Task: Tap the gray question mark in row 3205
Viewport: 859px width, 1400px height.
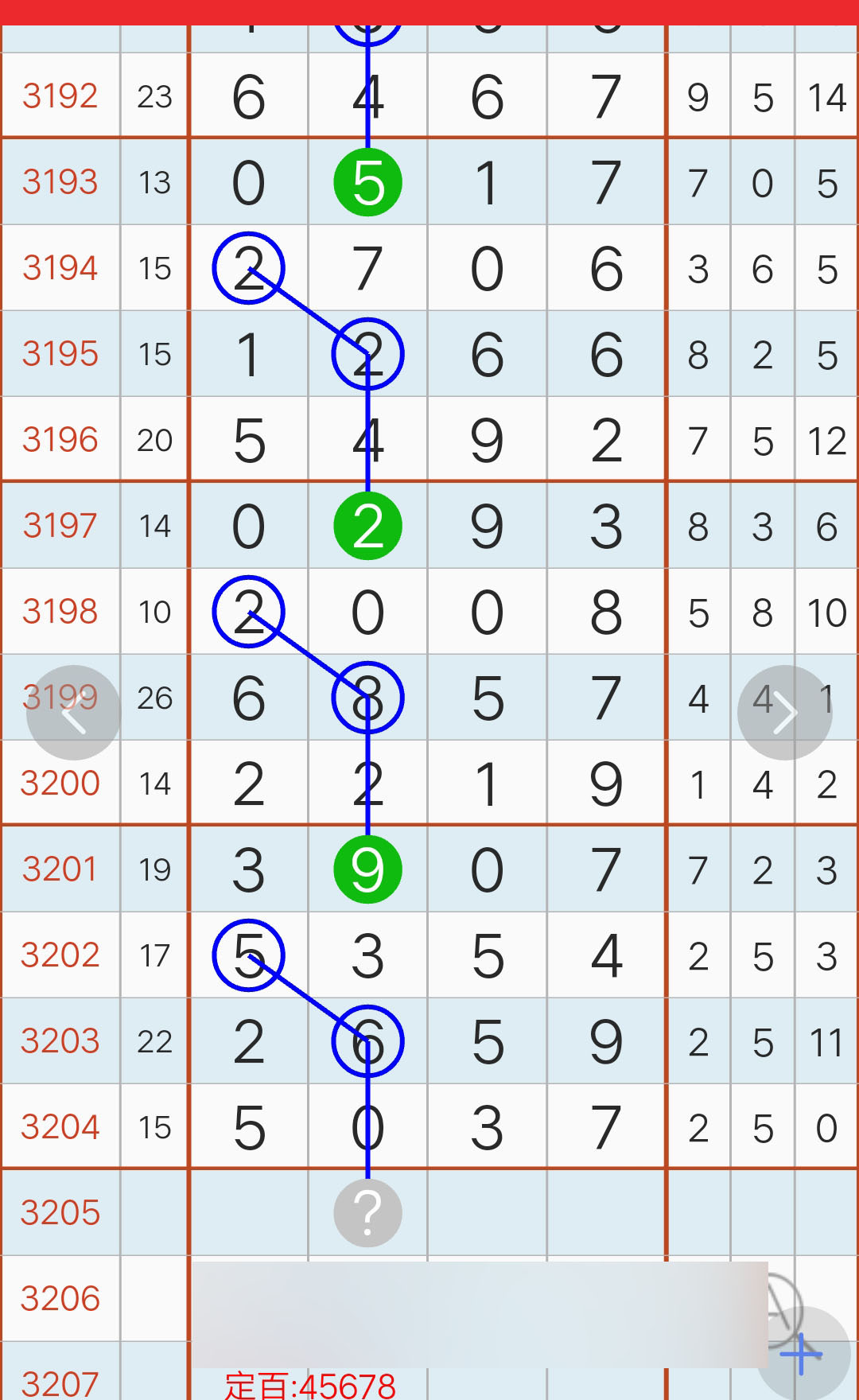Action: click(367, 1213)
